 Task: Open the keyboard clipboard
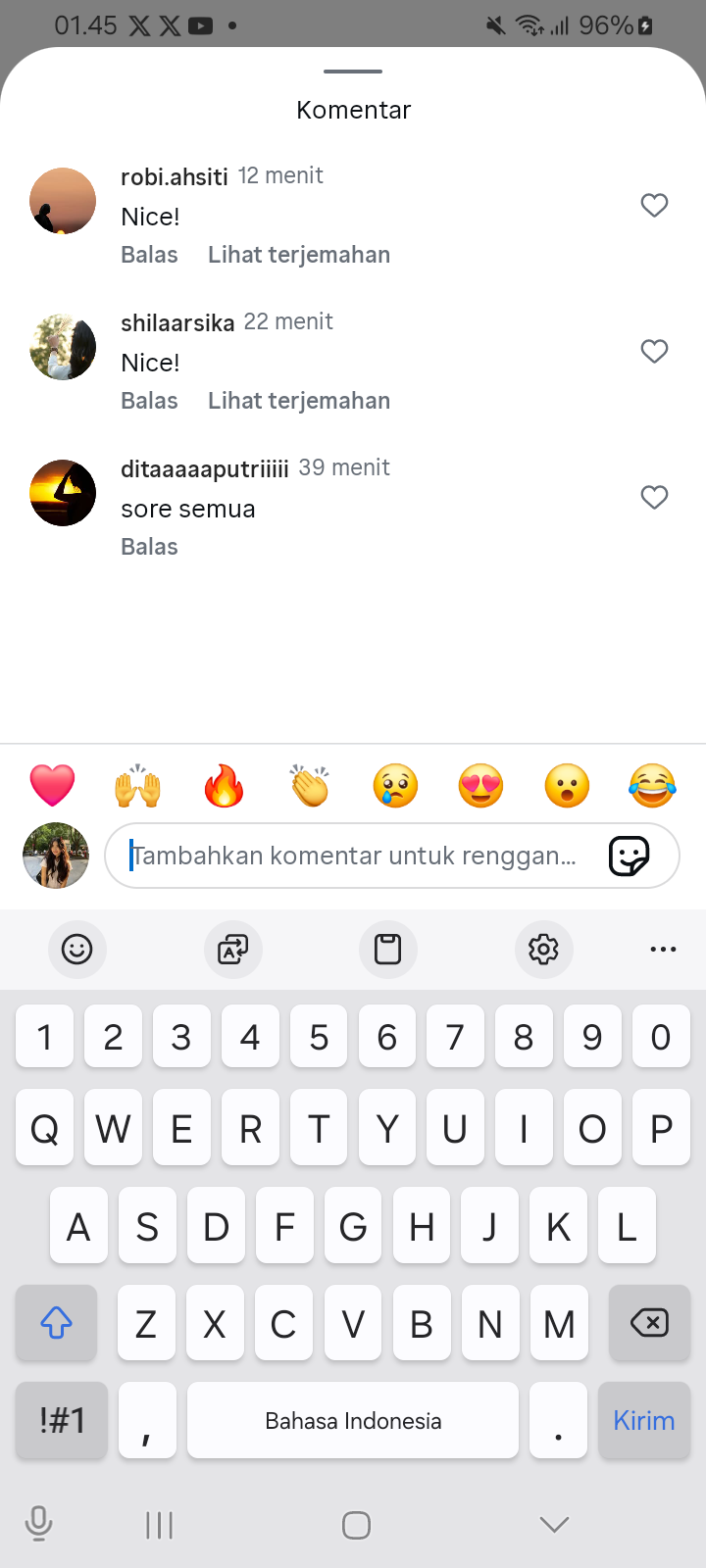[387, 949]
